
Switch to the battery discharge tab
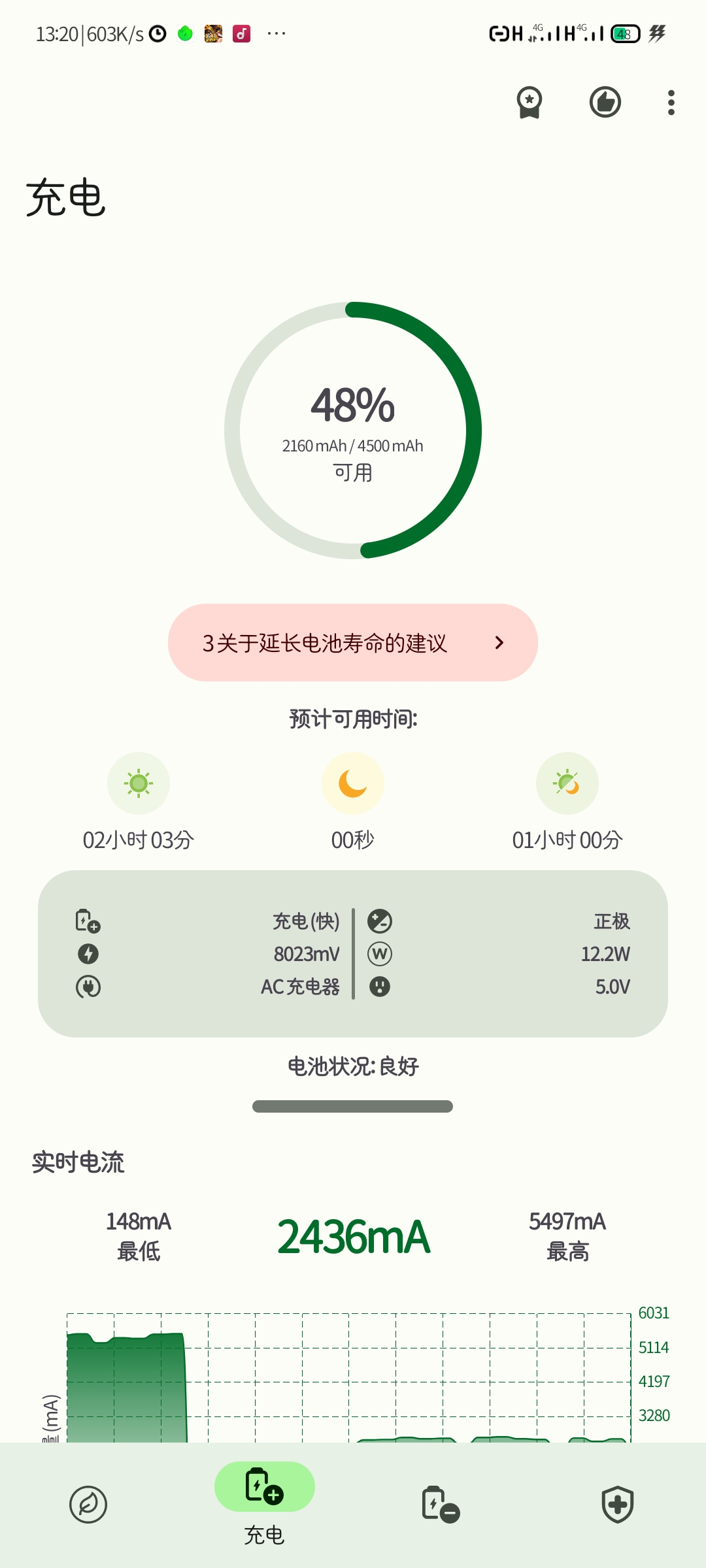(x=441, y=1505)
